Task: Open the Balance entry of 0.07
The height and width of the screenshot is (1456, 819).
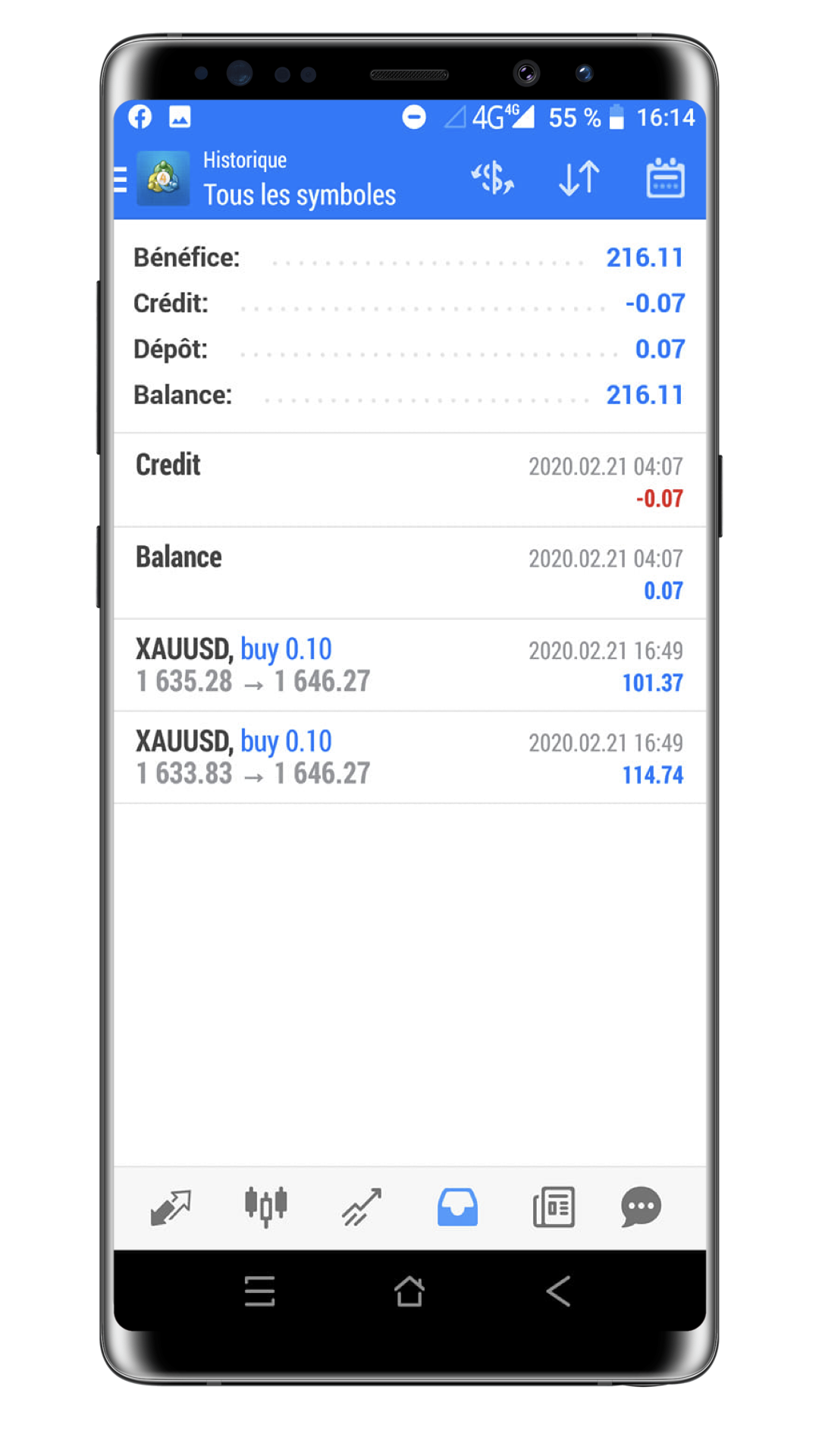Action: coord(409,573)
